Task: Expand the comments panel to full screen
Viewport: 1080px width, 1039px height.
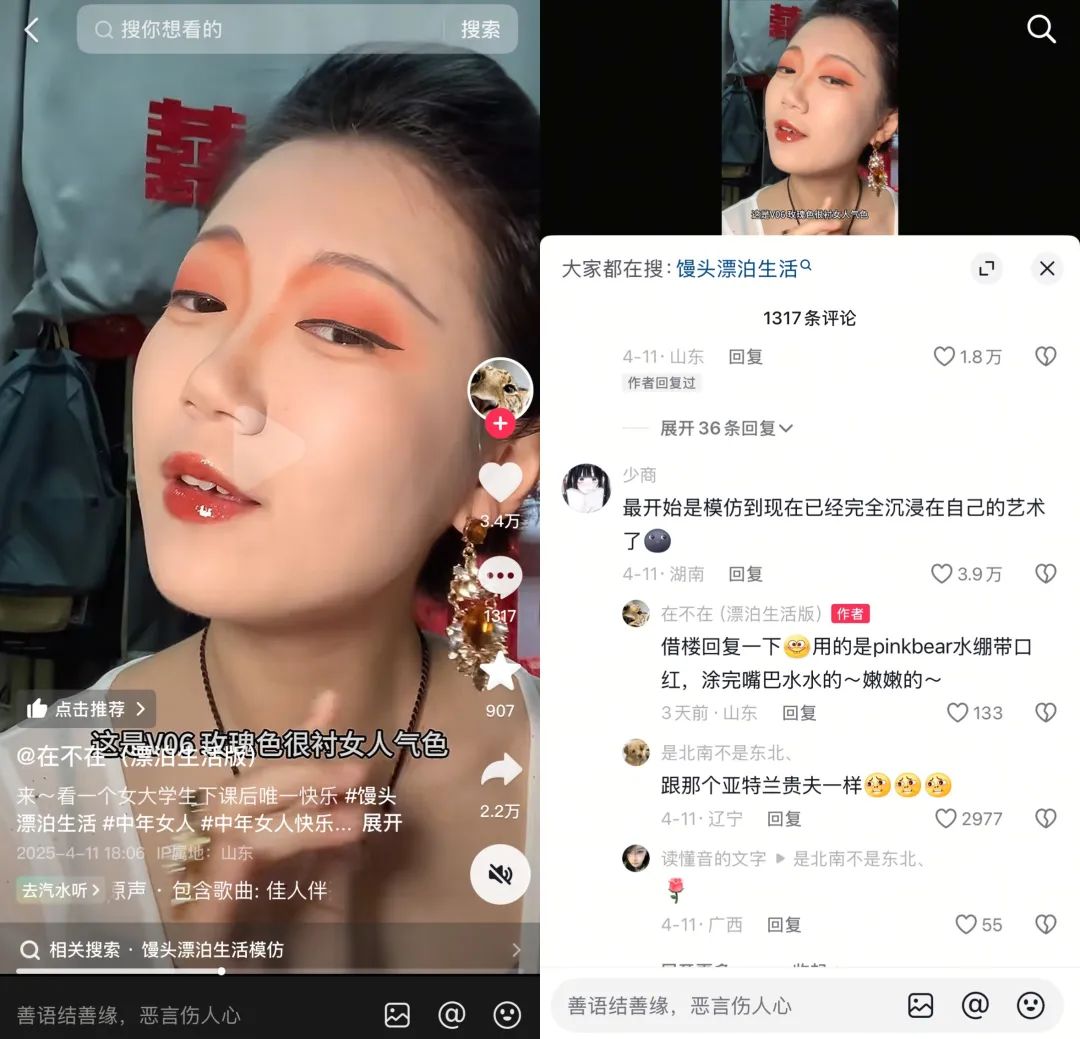Action: [x=986, y=268]
